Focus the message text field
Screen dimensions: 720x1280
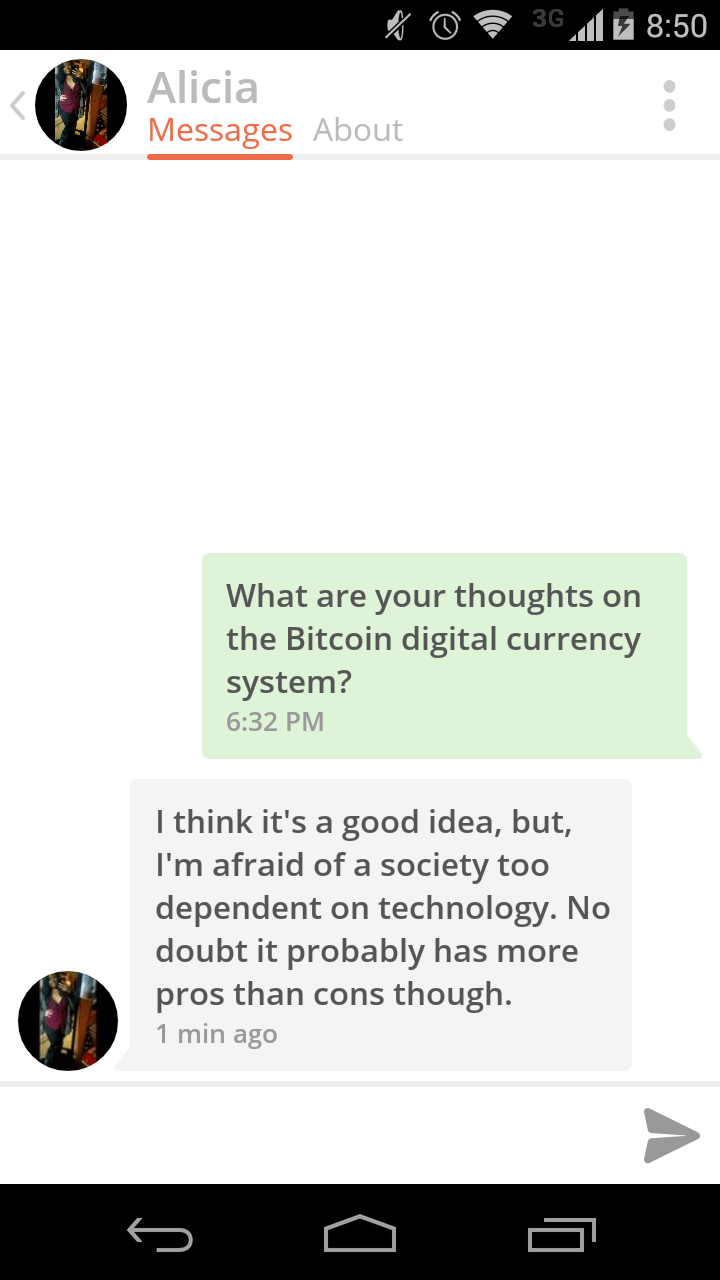310,1135
